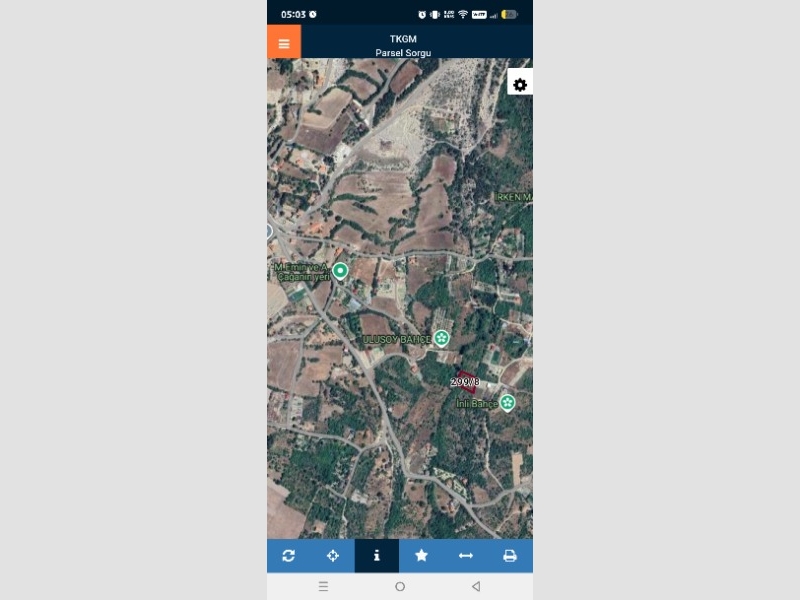Print the current map view
Viewport: 800px width, 600px height.
pos(510,556)
